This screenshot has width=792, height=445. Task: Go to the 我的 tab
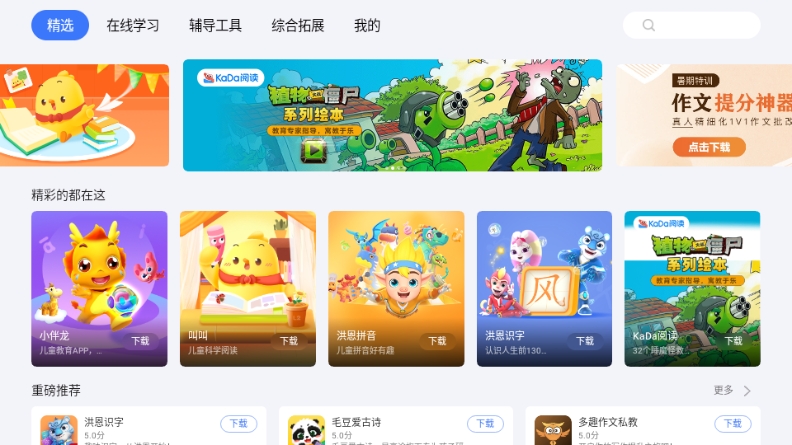click(367, 26)
